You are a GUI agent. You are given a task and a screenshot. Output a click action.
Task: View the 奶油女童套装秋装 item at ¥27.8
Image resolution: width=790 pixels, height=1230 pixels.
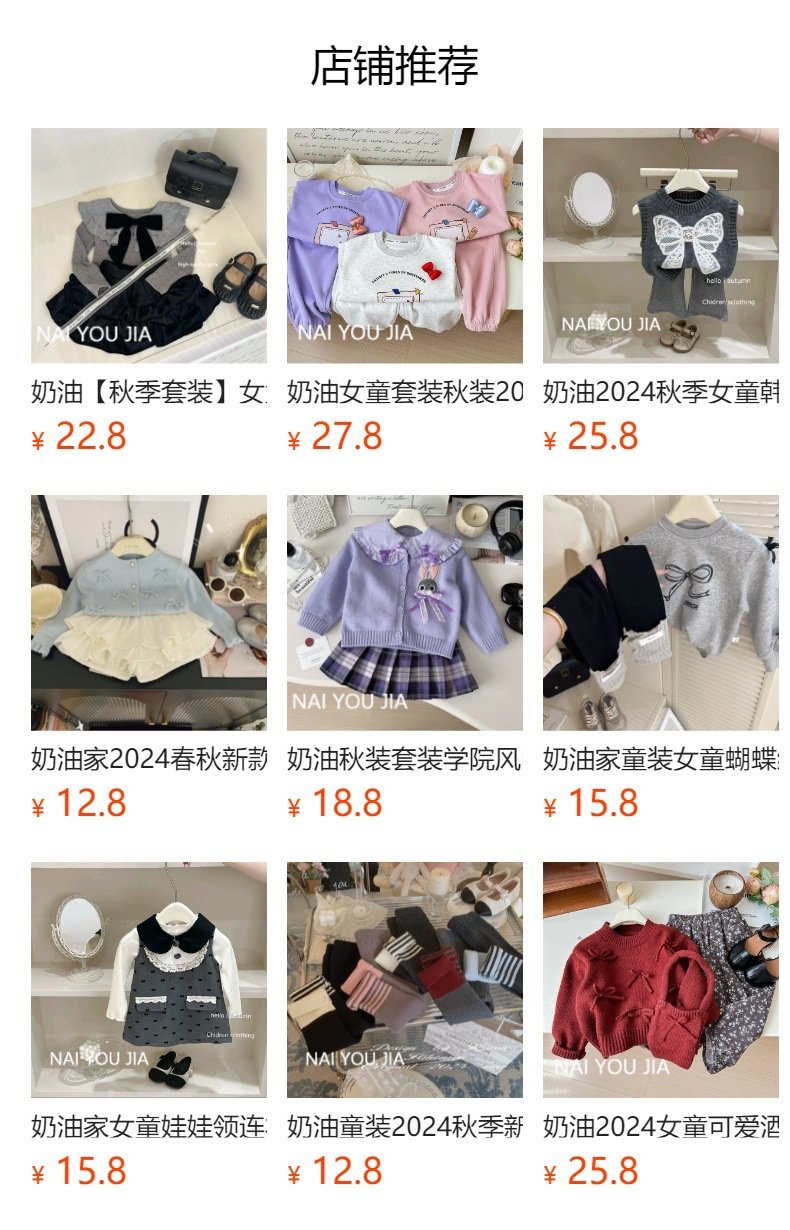(x=405, y=246)
